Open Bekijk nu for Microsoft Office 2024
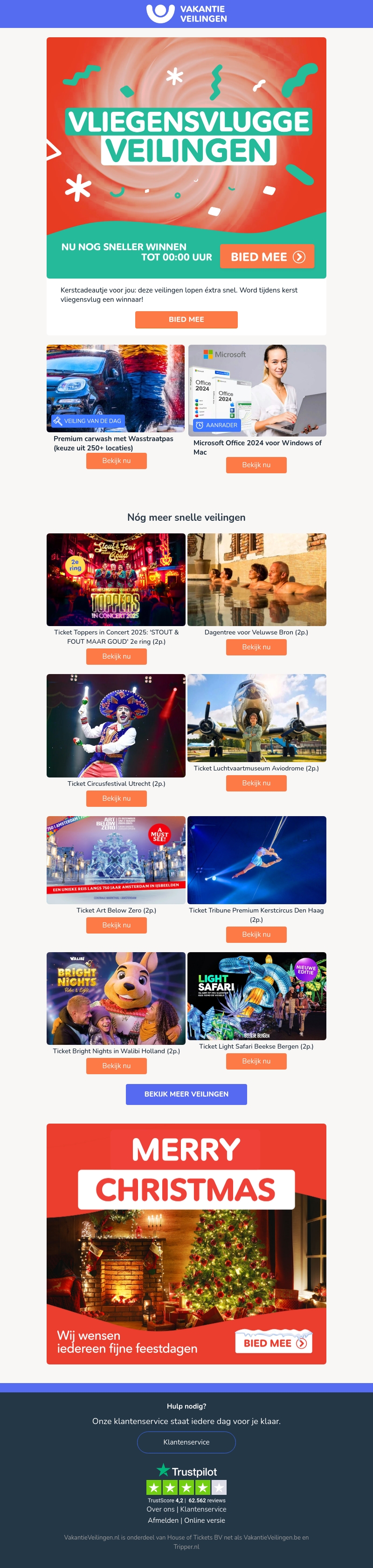The width and height of the screenshot is (373, 1568). (256, 465)
